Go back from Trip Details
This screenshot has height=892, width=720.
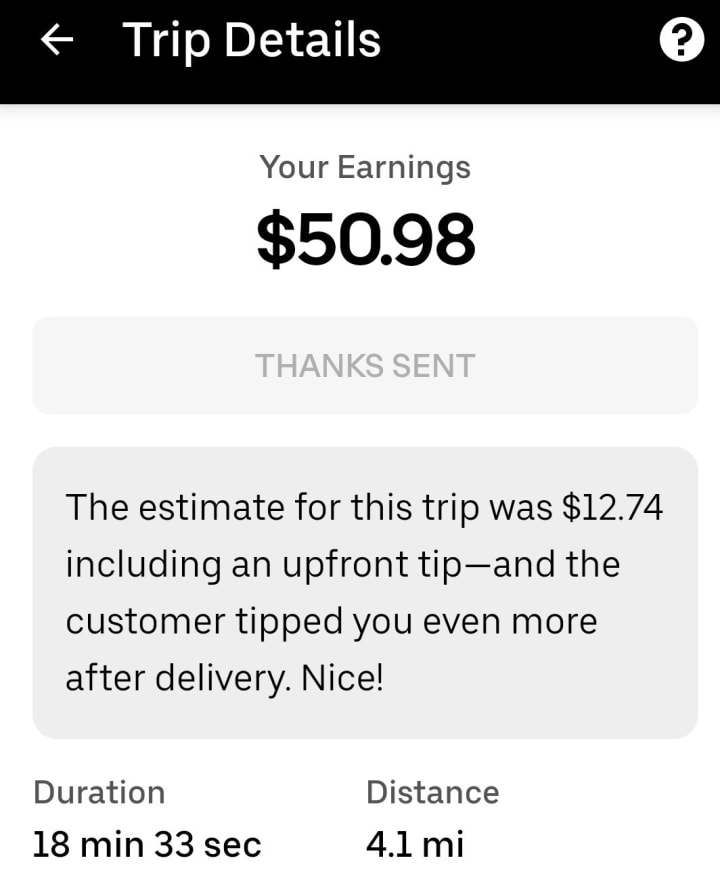coord(57,40)
